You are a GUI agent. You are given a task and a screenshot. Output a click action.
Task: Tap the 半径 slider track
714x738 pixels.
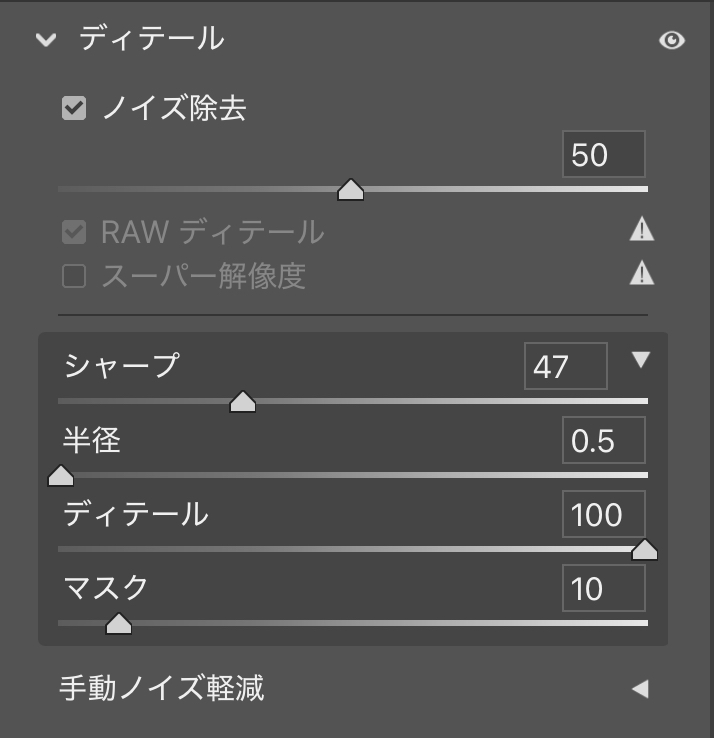pyautogui.click(x=350, y=475)
